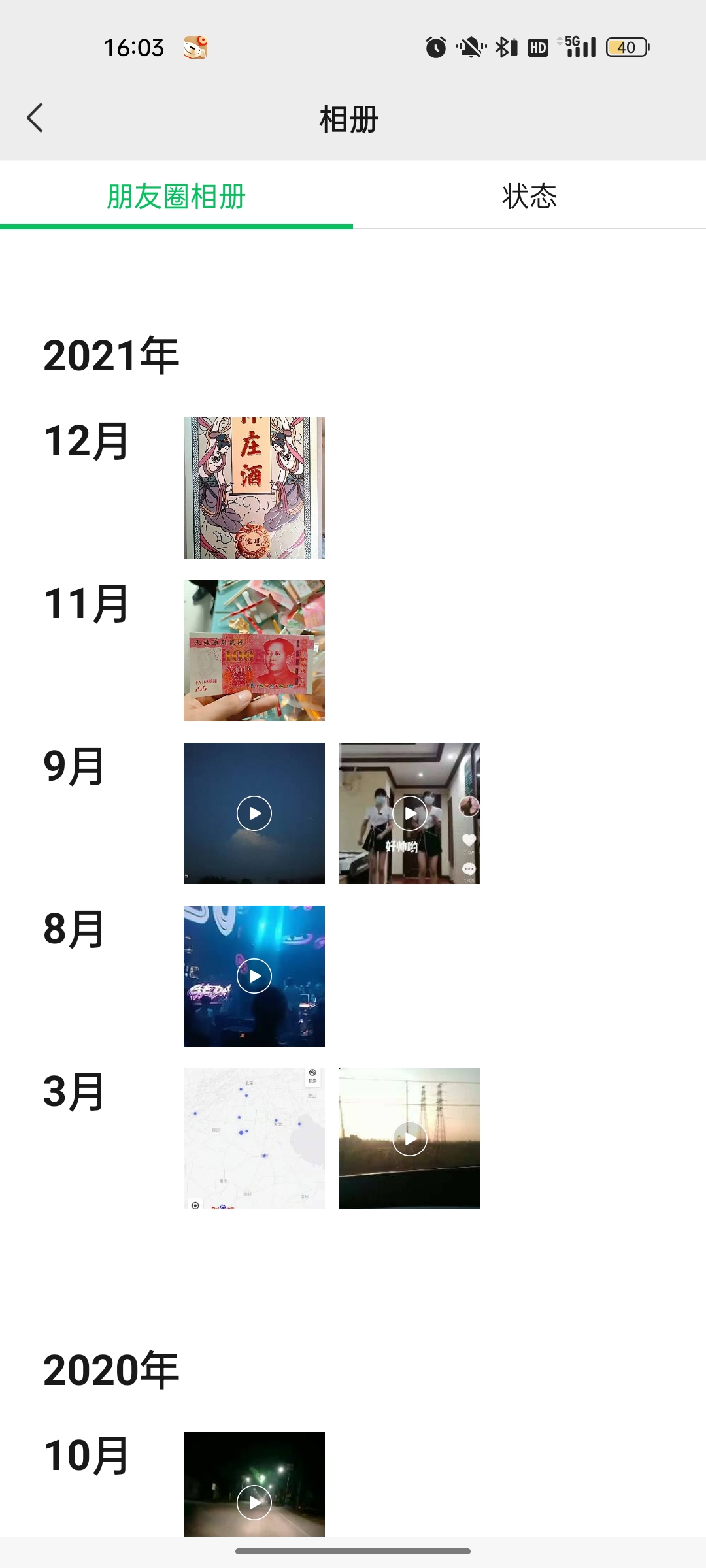The image size is (706, 1568).
Task: Play the September night sky video
Action: tap(254, 813)
